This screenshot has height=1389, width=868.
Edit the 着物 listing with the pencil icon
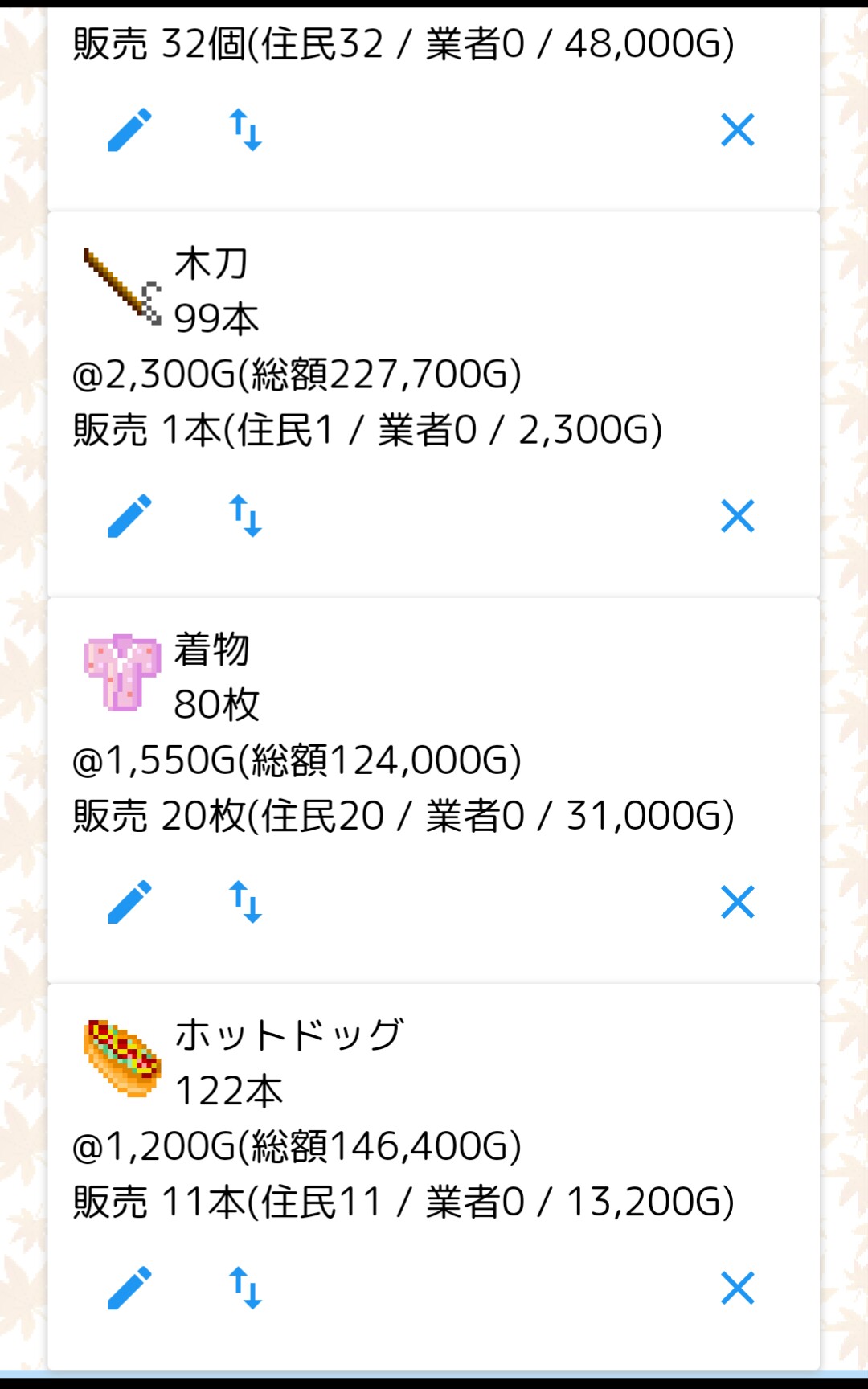(129, 901)
